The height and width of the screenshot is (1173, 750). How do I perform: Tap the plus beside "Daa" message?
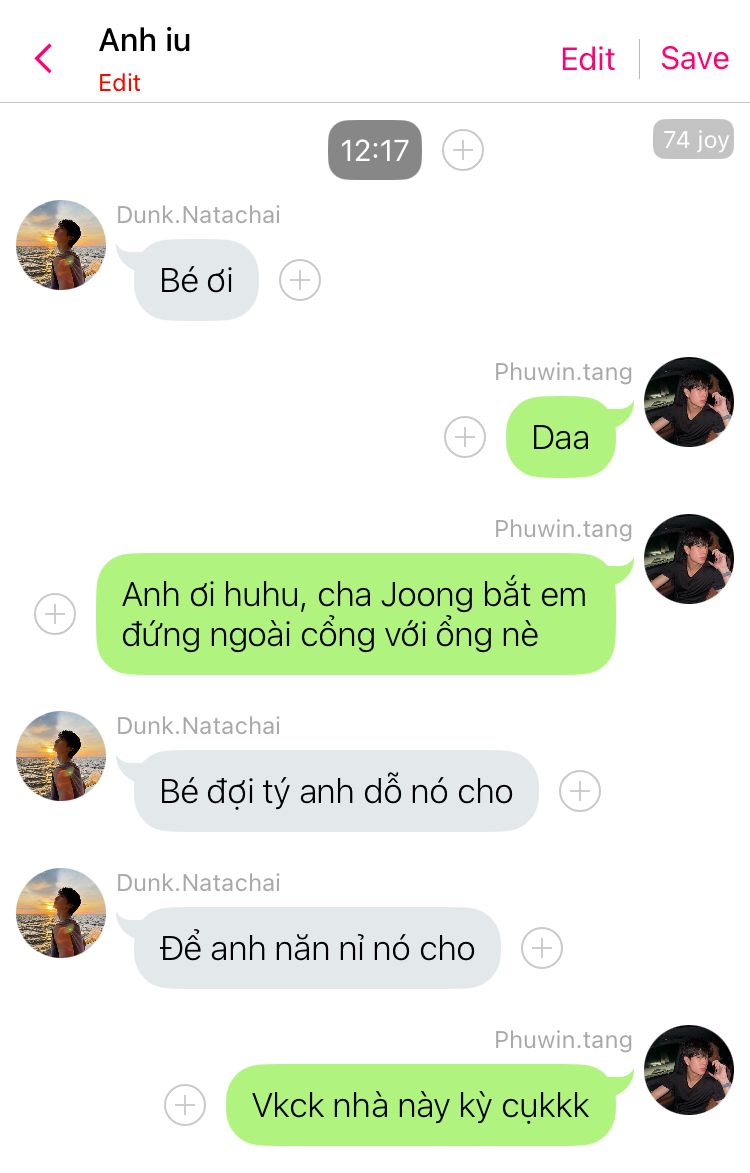pyautogui.click(x=465, y=437)
